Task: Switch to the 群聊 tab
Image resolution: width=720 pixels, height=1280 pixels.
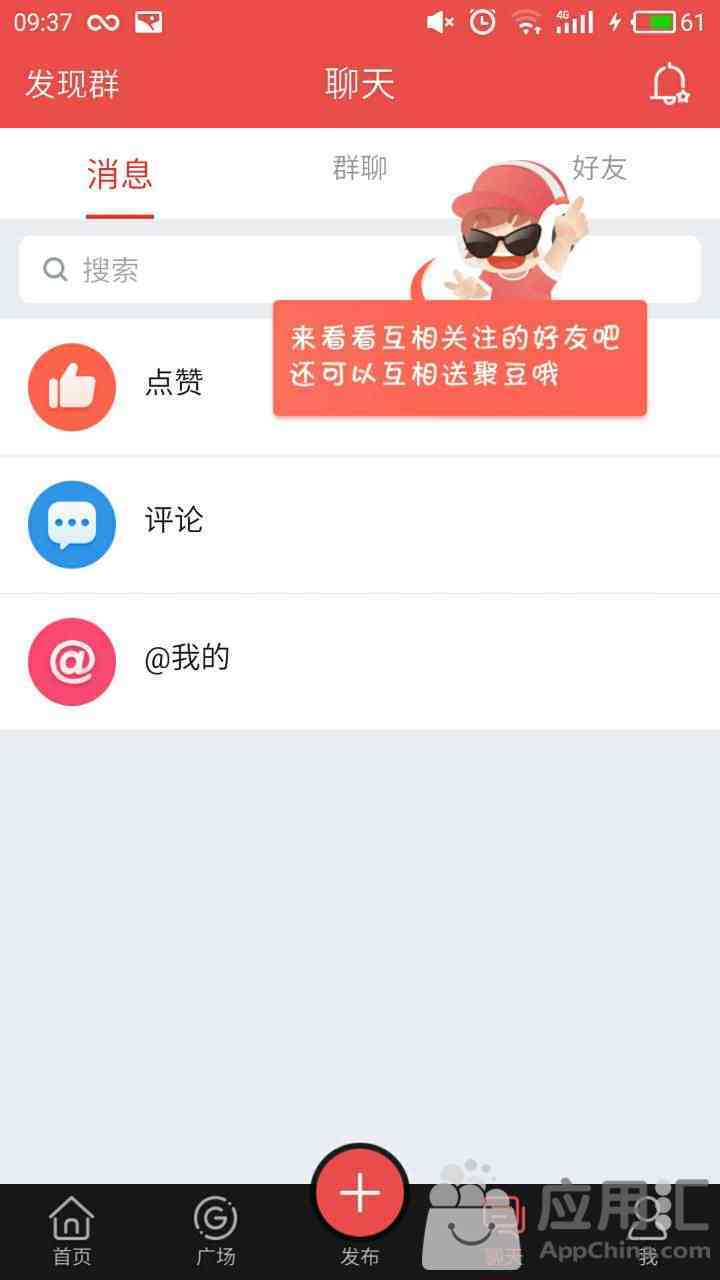Action: click(x=360, y=168)
